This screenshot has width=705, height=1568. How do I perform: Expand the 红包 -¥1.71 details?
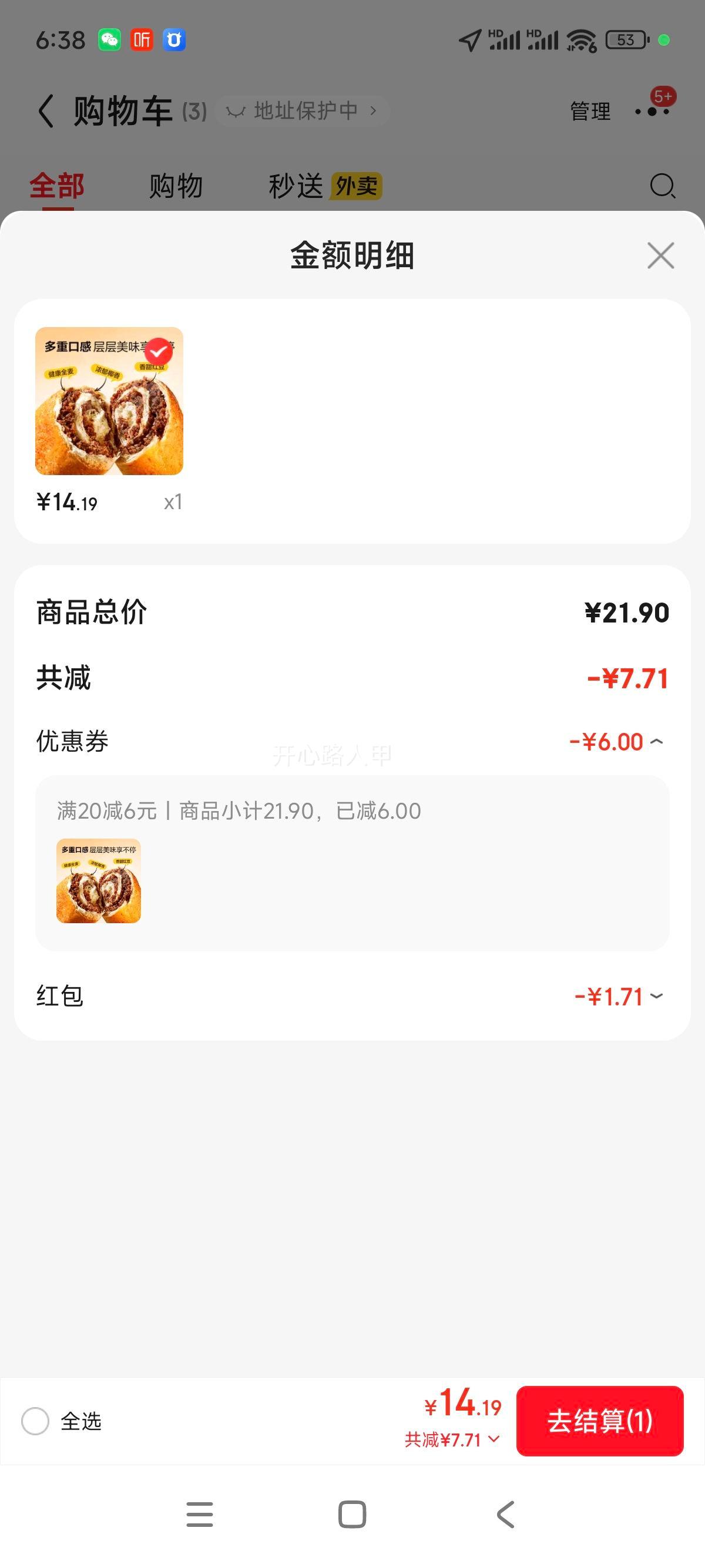coord(656,996)
